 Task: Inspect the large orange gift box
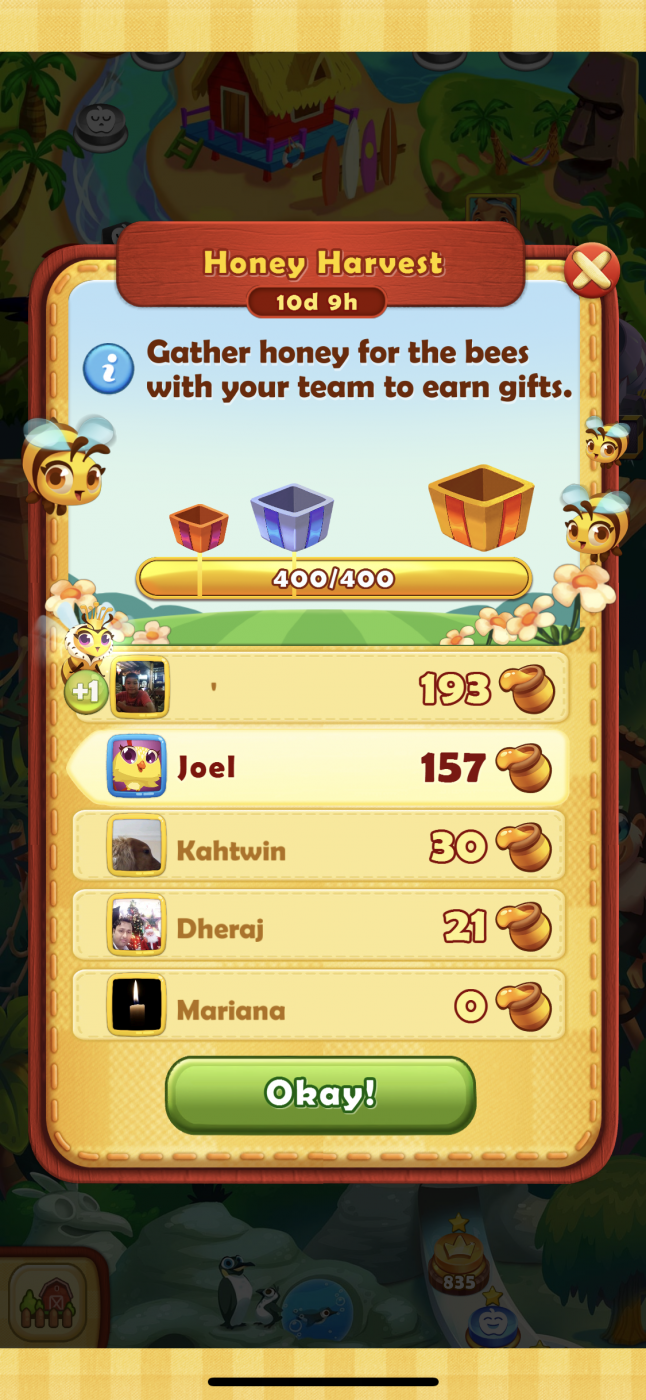point(481,506)
